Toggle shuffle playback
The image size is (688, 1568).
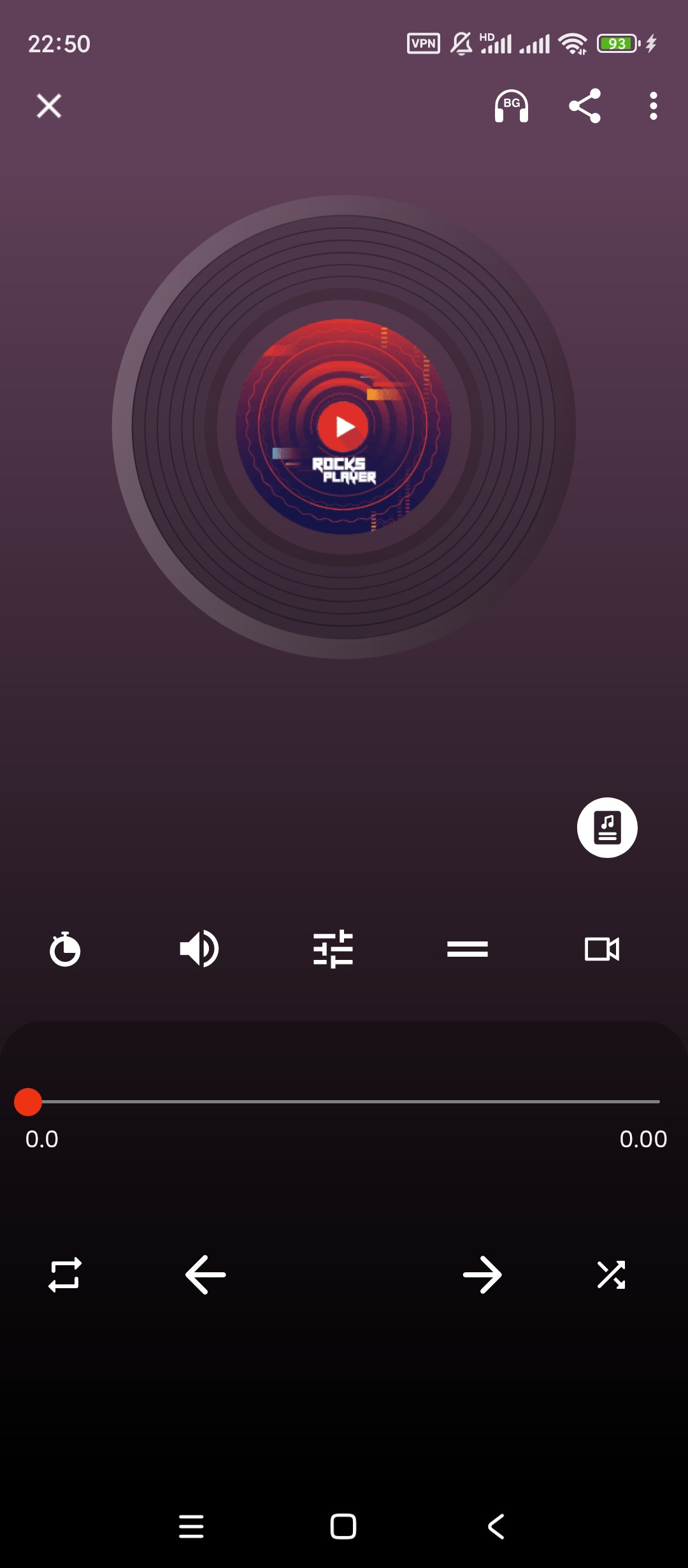pyautogui.click(x=612, y=1275)
